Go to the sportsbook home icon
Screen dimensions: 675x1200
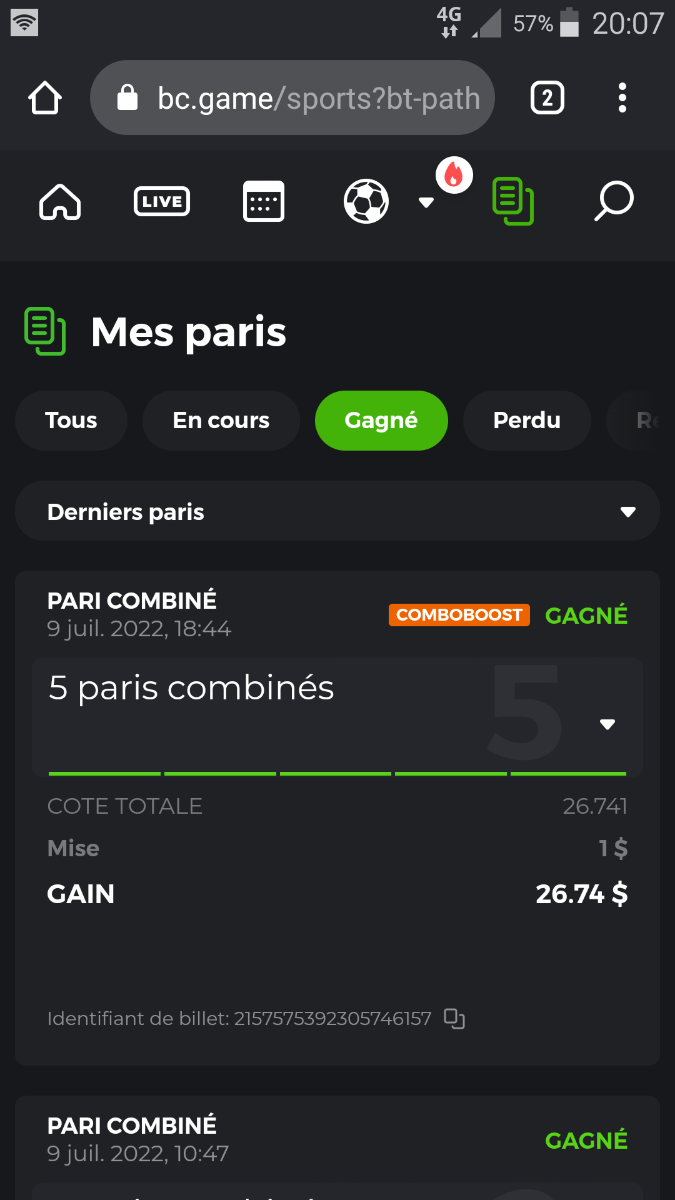(x=60, y=202)
